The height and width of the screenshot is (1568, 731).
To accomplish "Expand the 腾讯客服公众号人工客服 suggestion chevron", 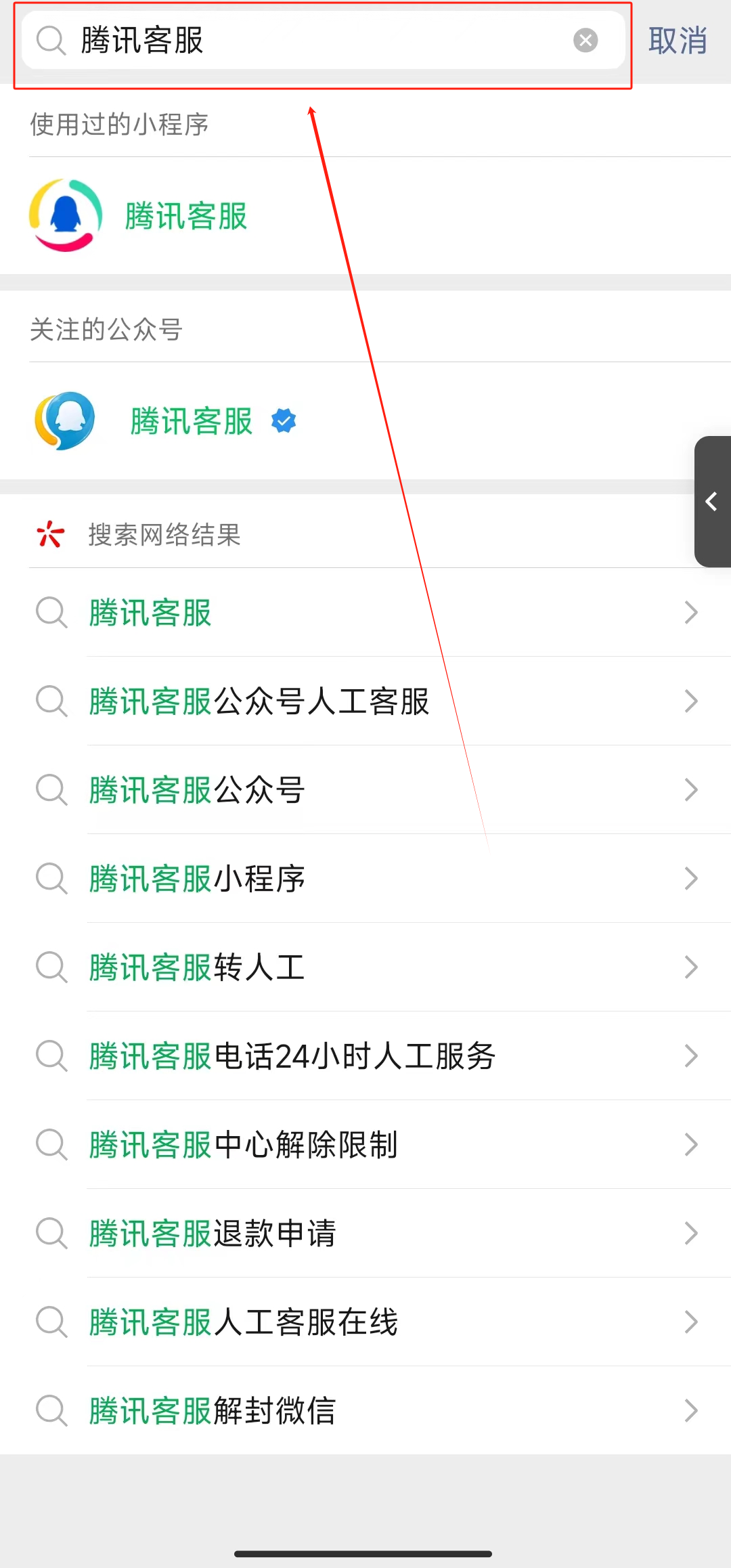I will (x=690, y=701).
